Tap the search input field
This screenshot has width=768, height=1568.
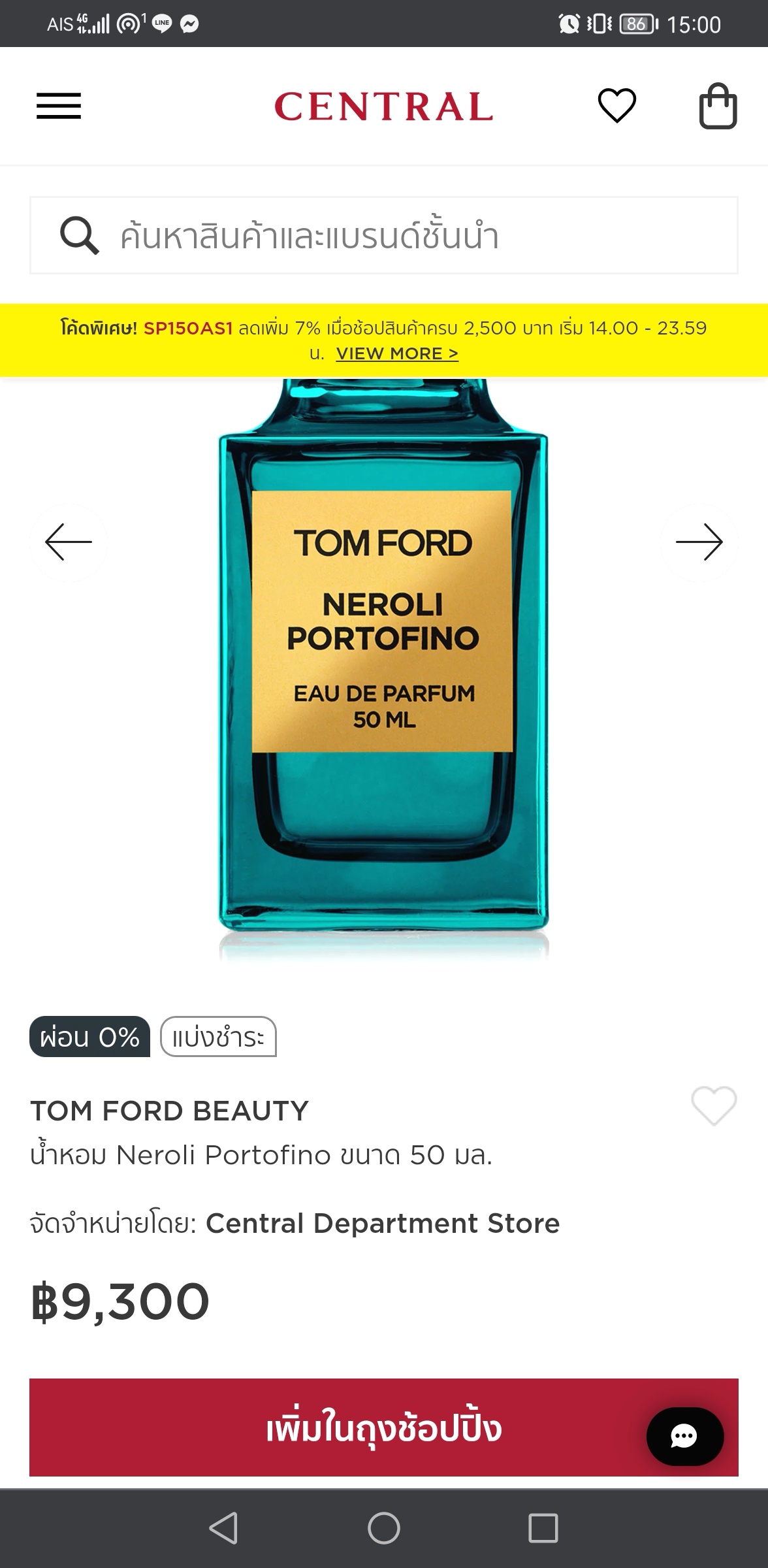click(x=384, y=234)
